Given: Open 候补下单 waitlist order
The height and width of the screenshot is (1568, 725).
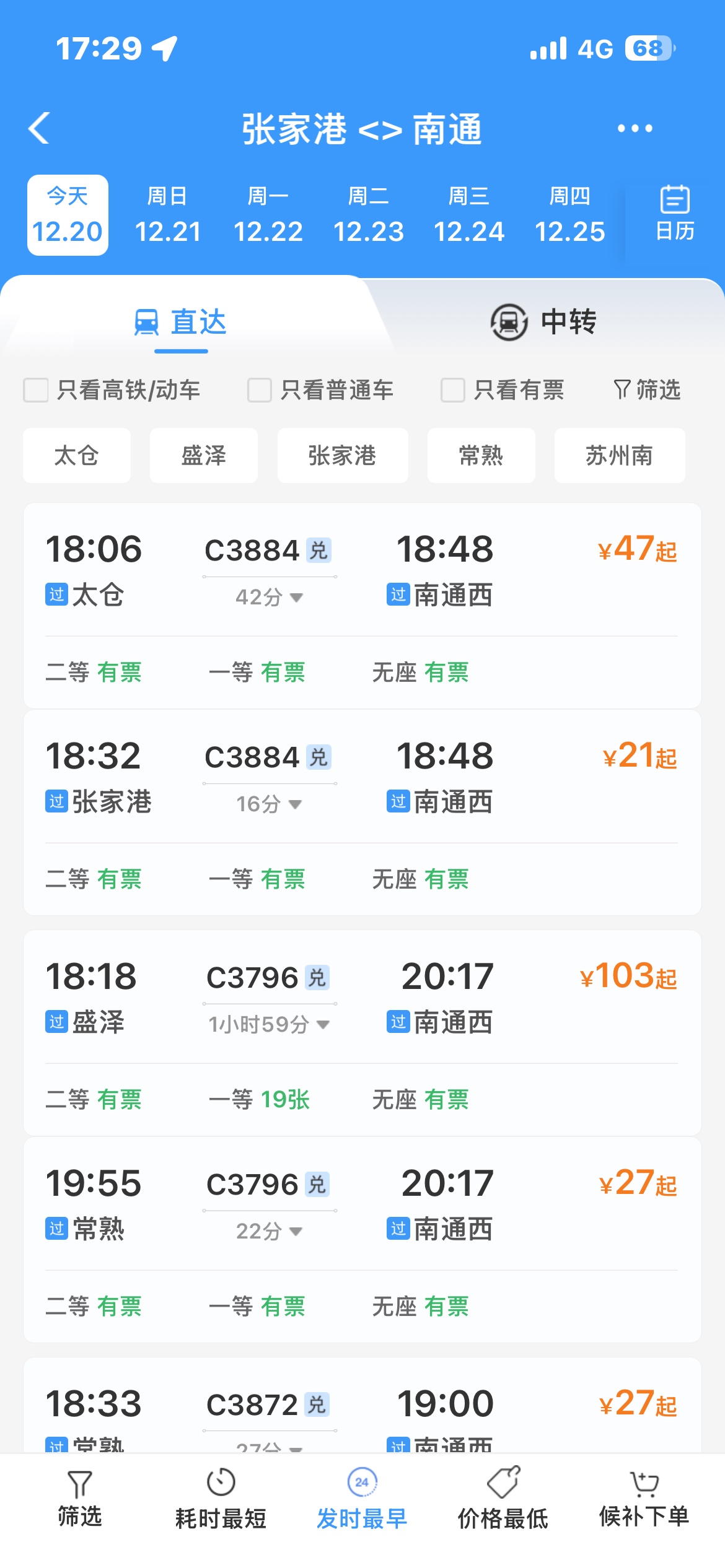Looking at the screenshot, I should point(644,1499).
